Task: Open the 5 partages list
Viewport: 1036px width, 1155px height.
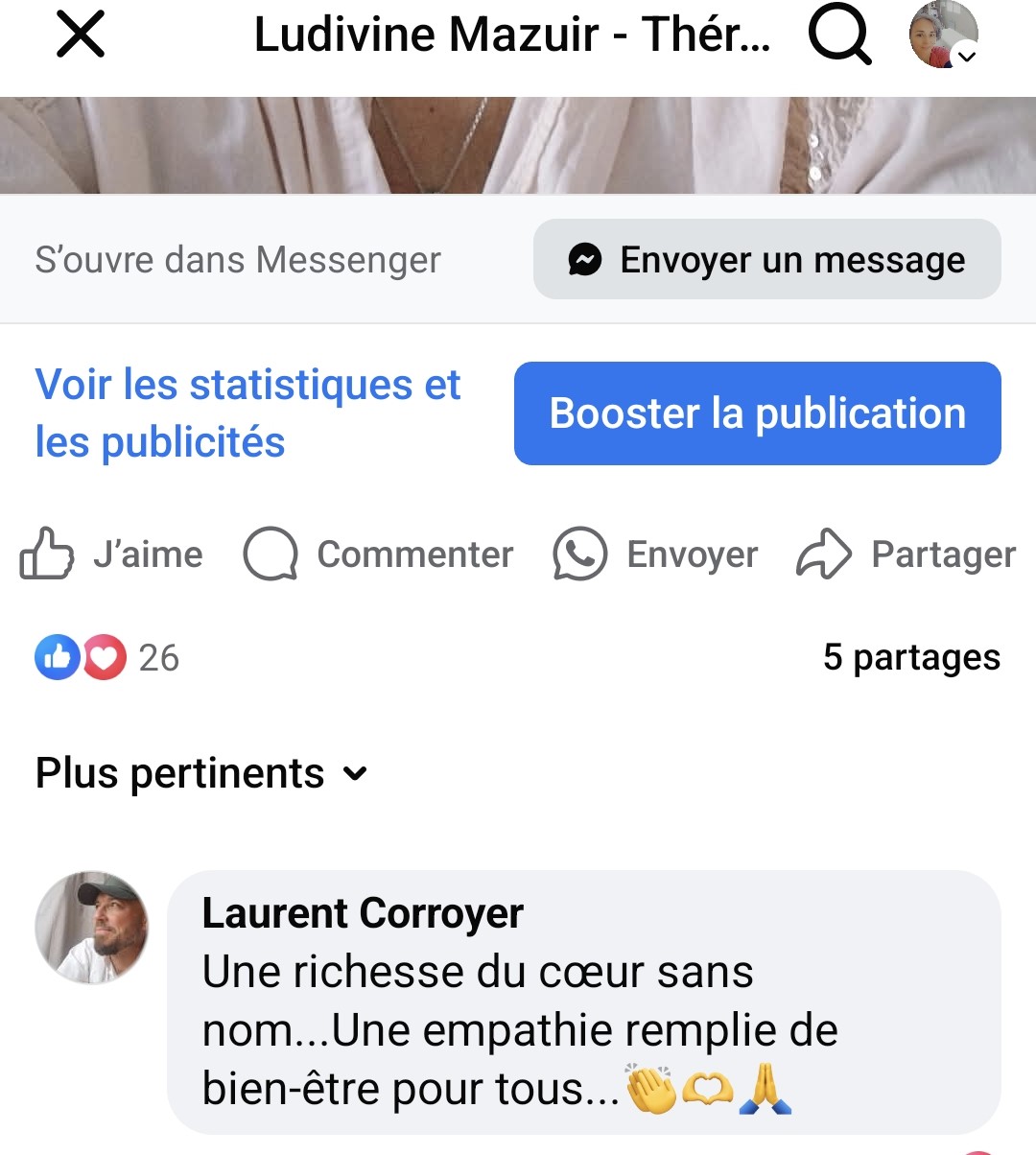Action: tap(910, 658)
